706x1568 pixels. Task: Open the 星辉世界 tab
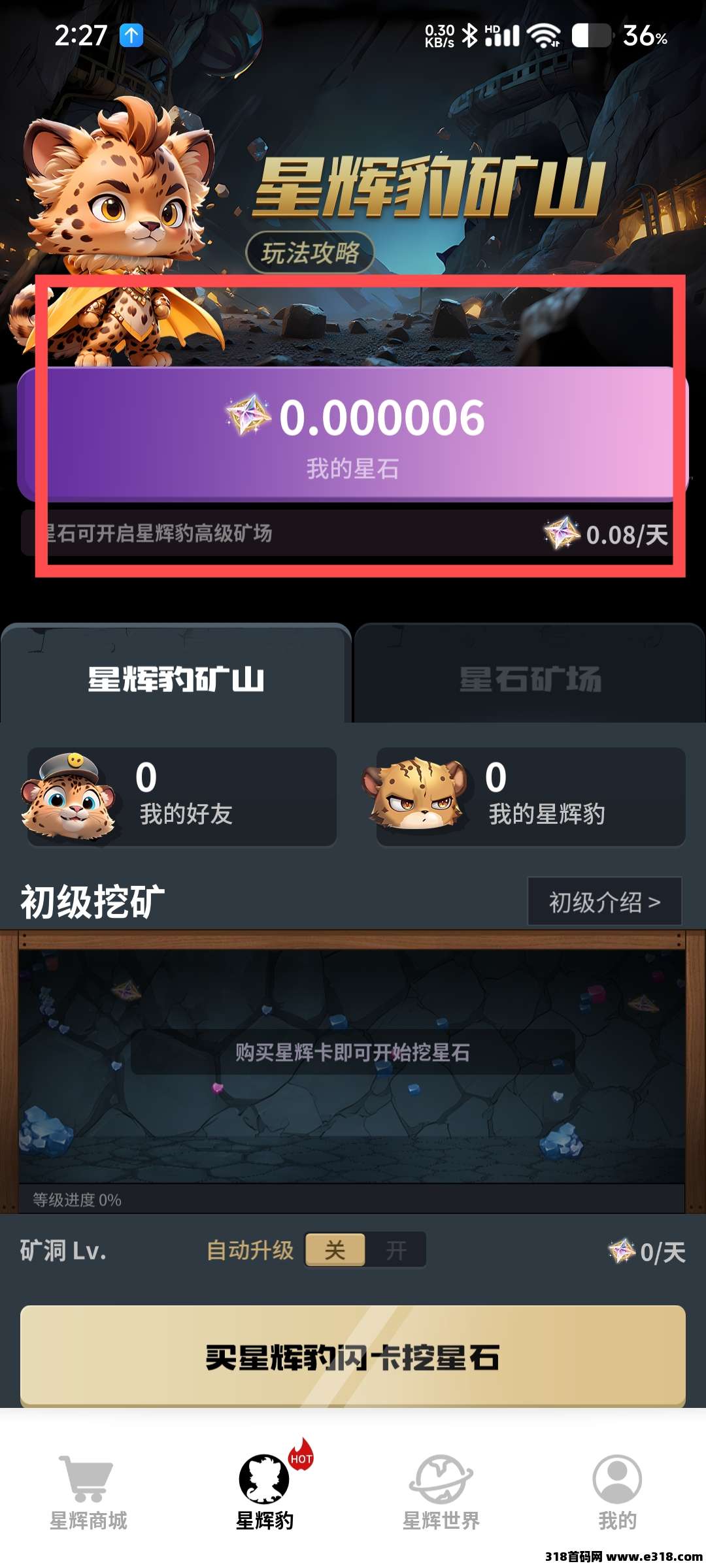point(441,1493)
